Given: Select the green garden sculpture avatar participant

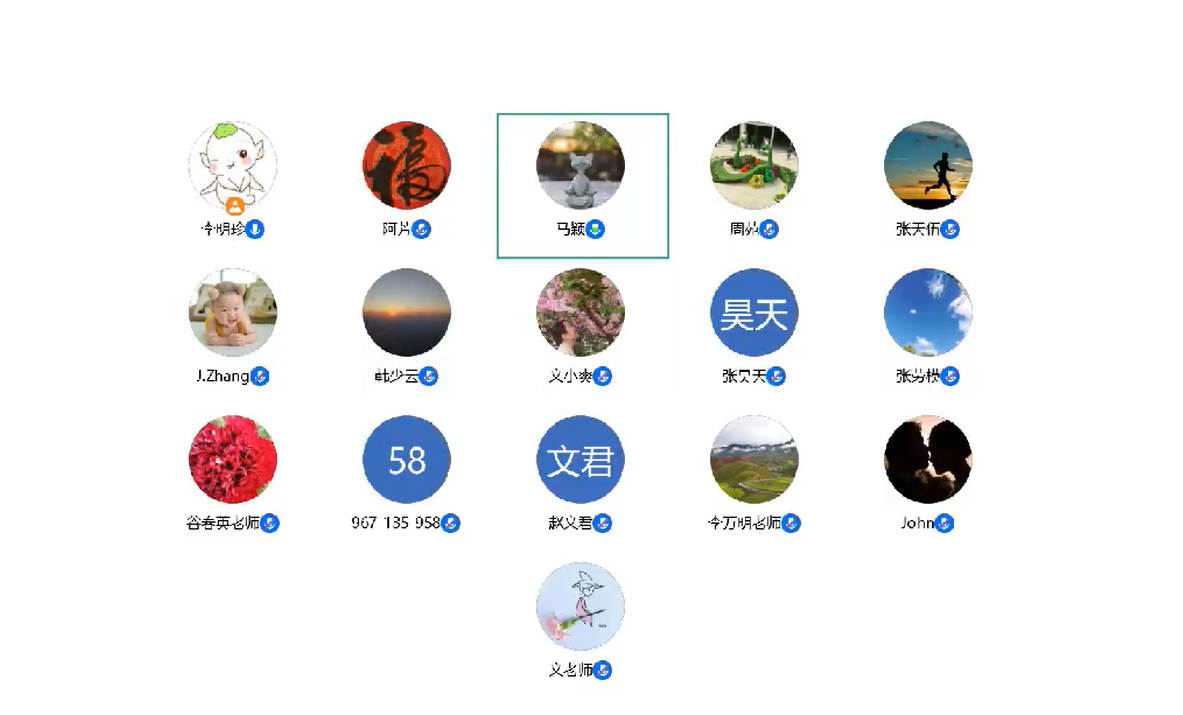Looking at the screenshot, I should (754, 166).
